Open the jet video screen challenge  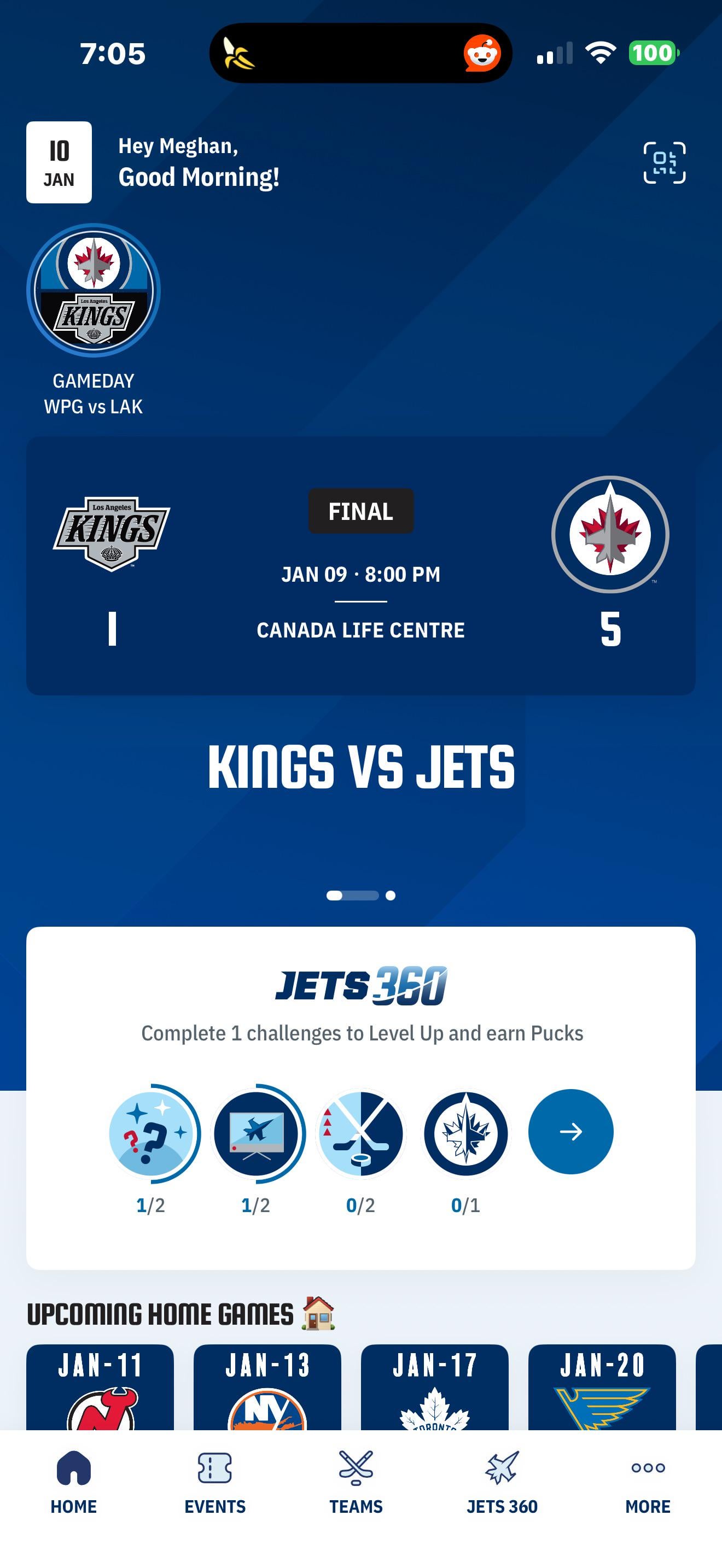pyautogui.click(x=257, y=1133)
